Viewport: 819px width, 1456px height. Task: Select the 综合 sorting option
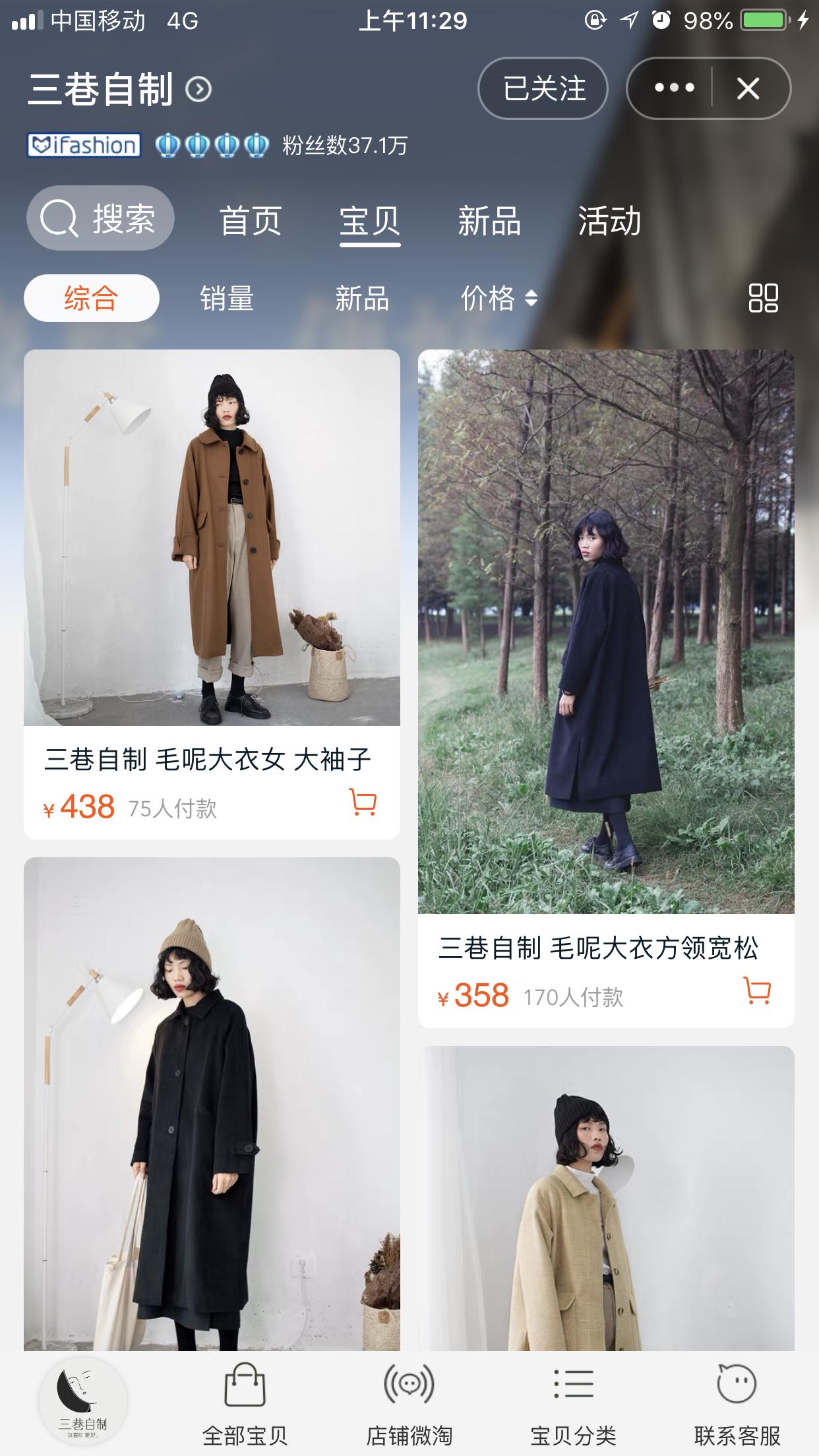coord(91,299)
